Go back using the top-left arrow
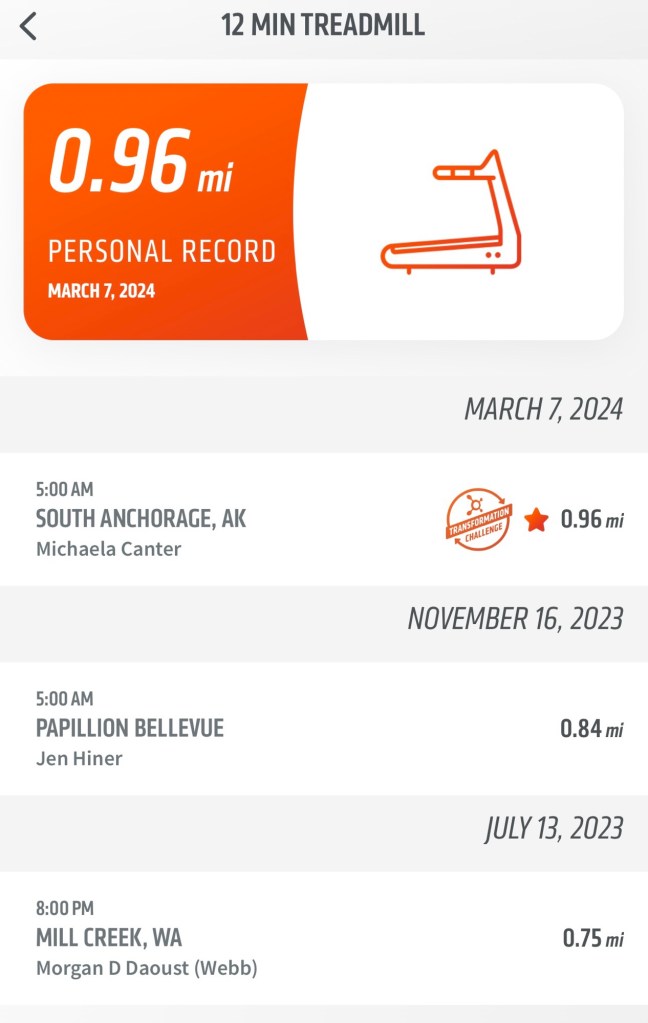The height and width of the screenshot is (1023, 648). (x=29, y=26)
